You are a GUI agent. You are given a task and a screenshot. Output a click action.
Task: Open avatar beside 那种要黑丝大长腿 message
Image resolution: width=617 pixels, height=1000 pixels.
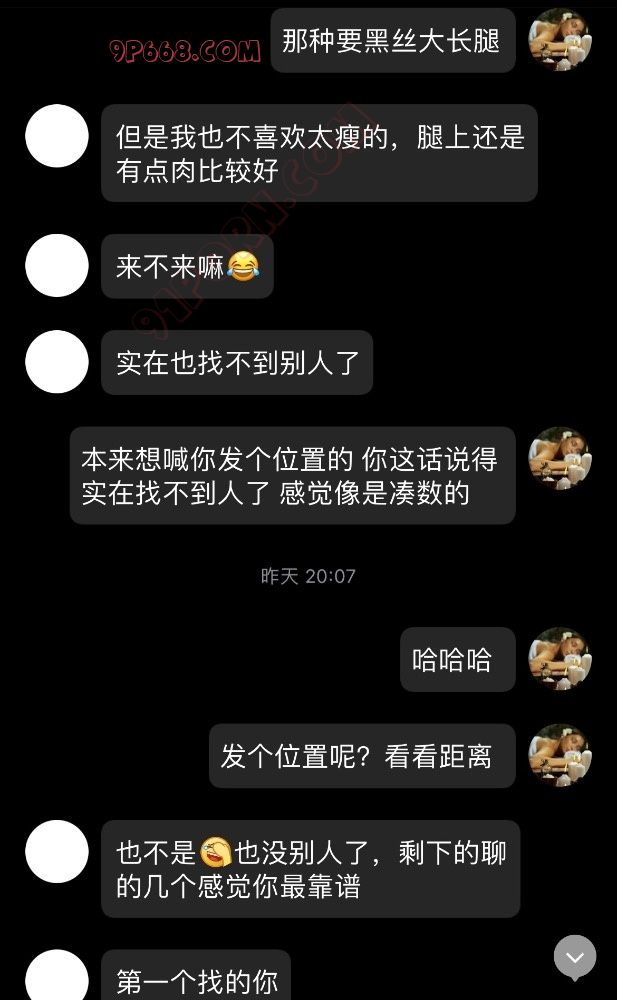click(x=560, y=40)
